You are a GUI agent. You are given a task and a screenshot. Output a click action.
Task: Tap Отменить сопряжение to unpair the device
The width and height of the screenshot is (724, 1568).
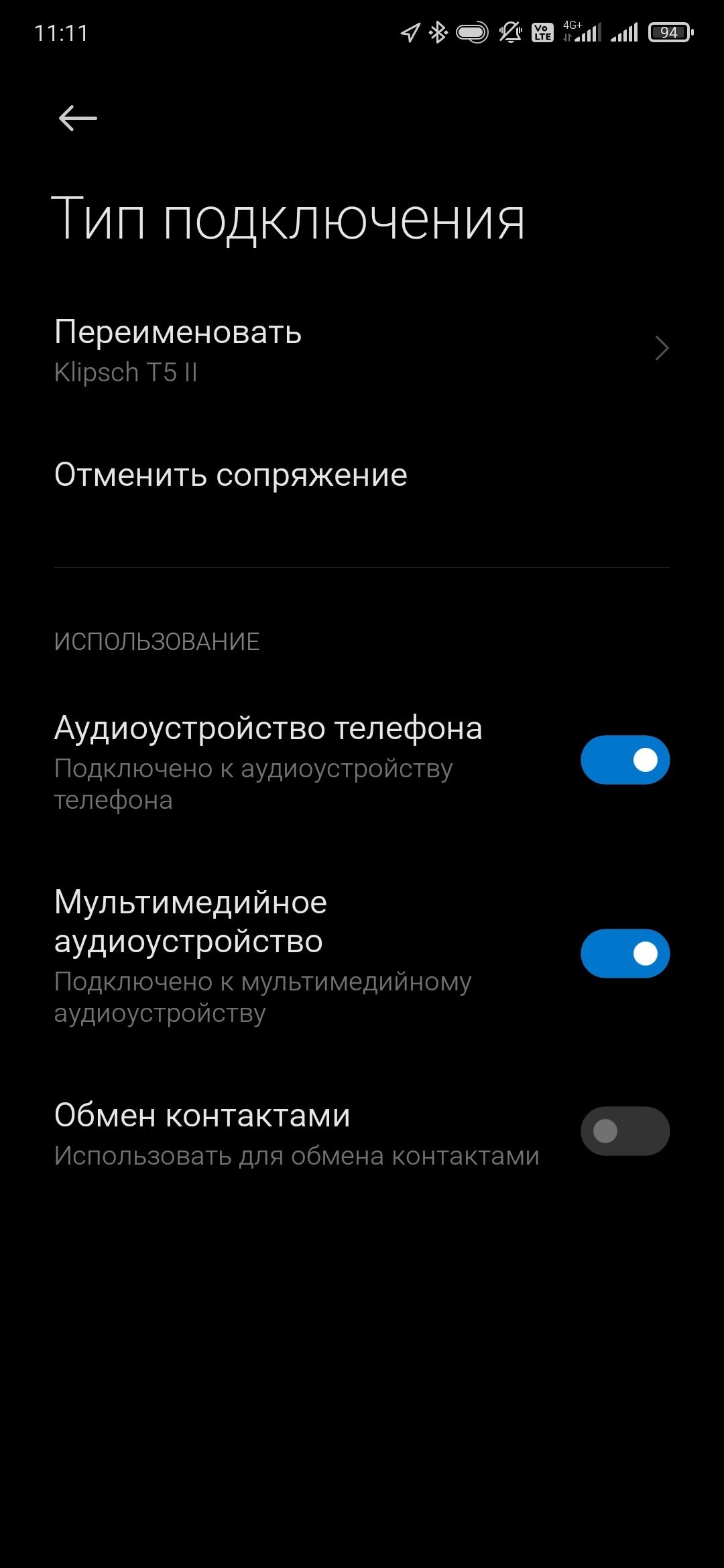231,475
